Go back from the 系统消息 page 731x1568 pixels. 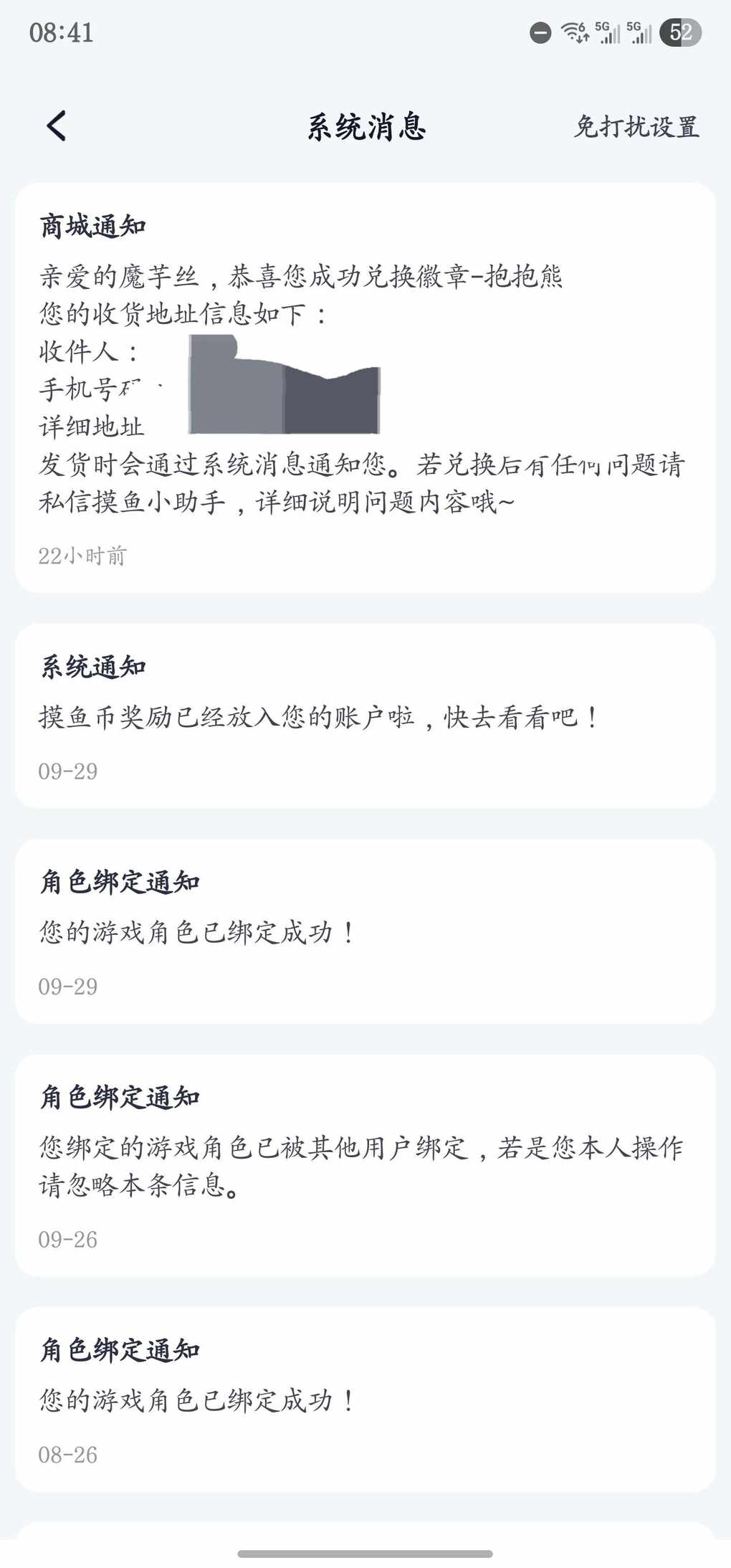click(57, 126)
